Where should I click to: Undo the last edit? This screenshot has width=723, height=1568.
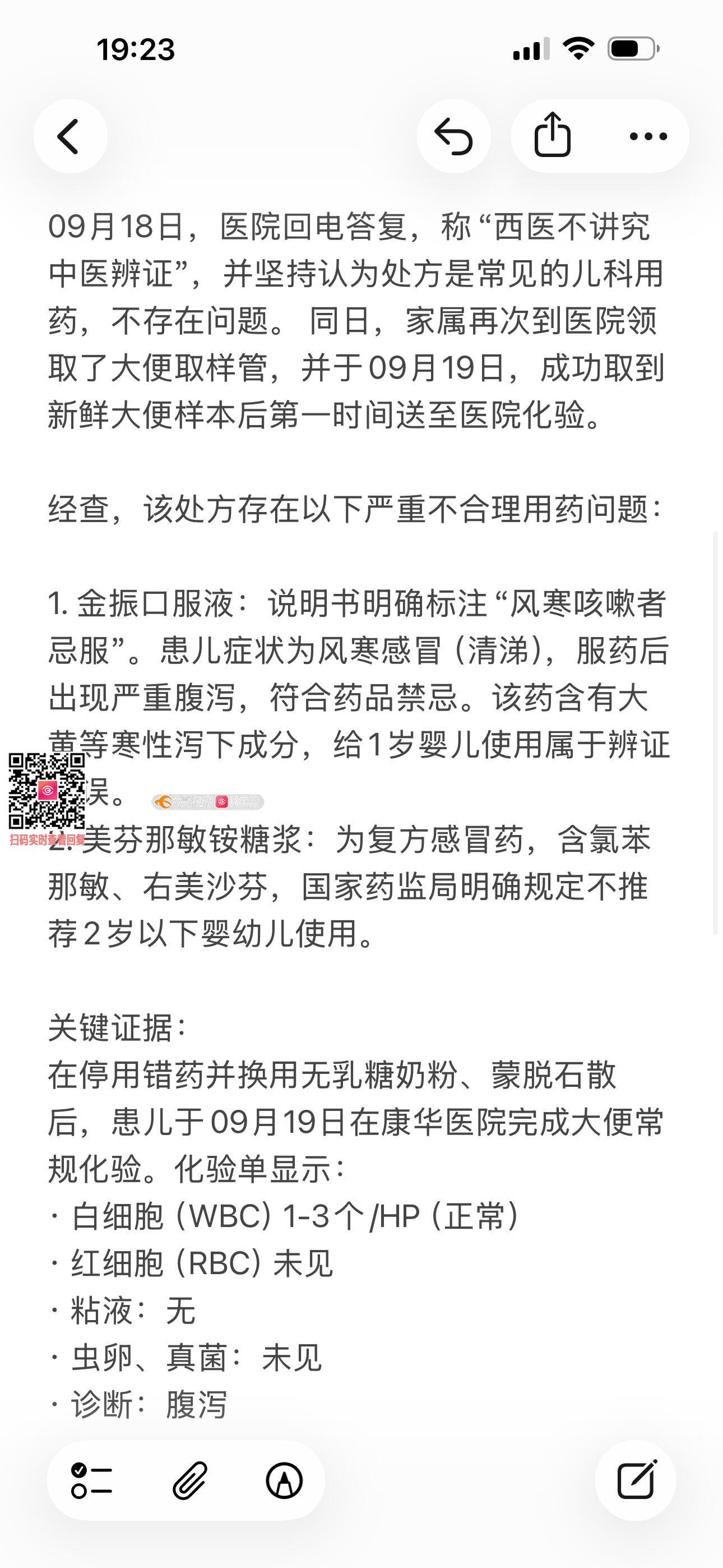pos(453,136)
